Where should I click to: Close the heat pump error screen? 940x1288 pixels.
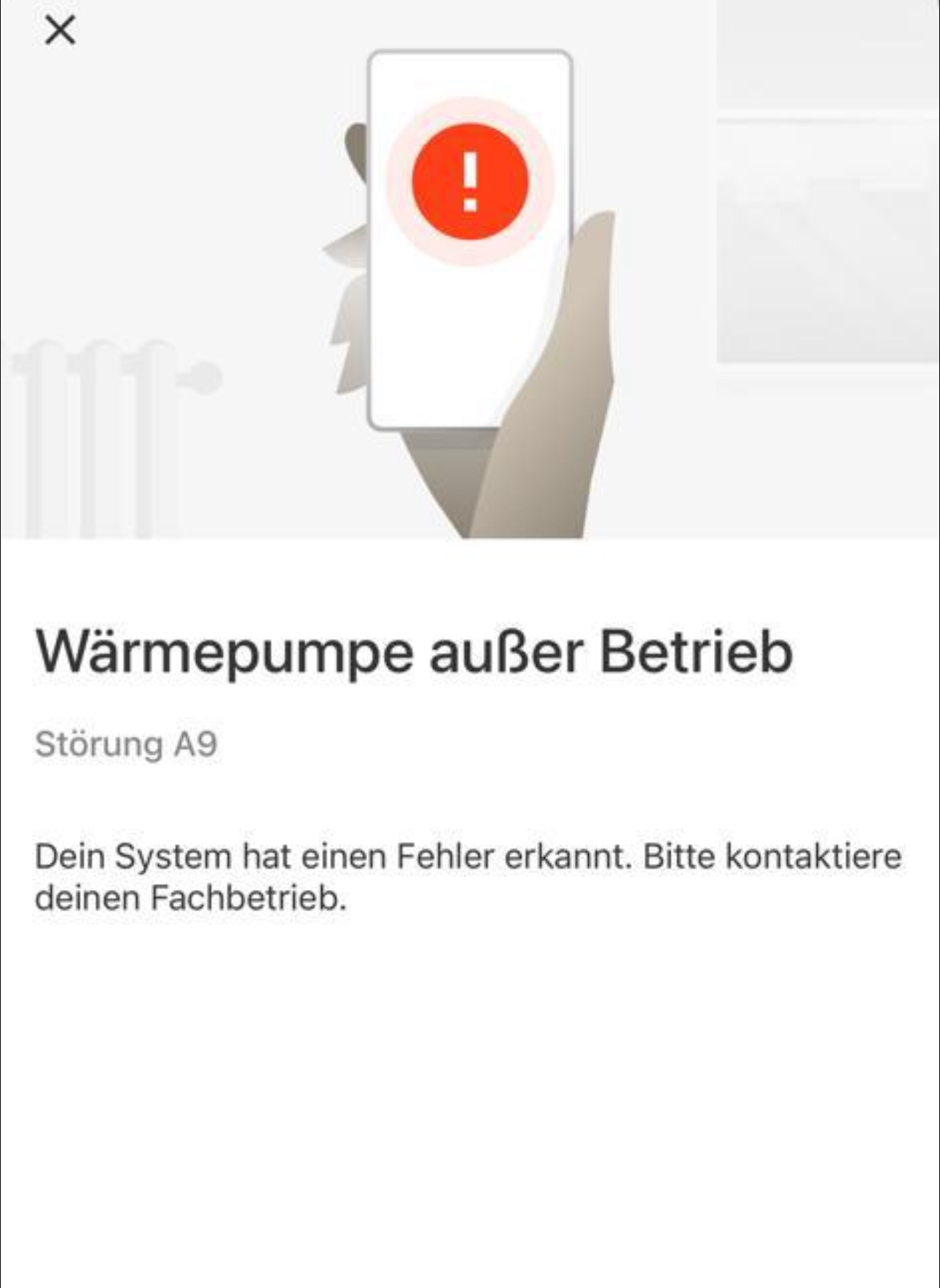coord(60,31)
